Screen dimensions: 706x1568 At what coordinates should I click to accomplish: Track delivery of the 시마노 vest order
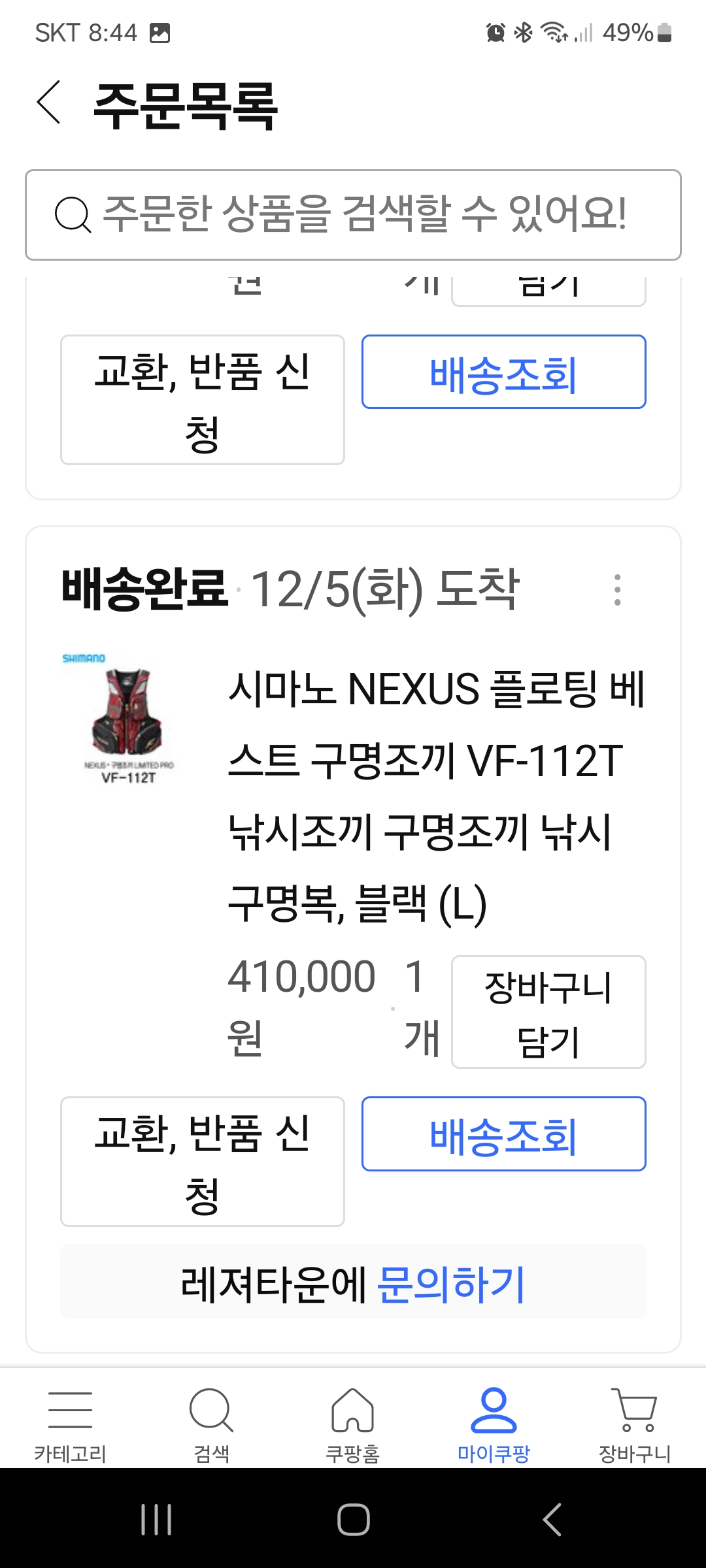(503, 1134)
